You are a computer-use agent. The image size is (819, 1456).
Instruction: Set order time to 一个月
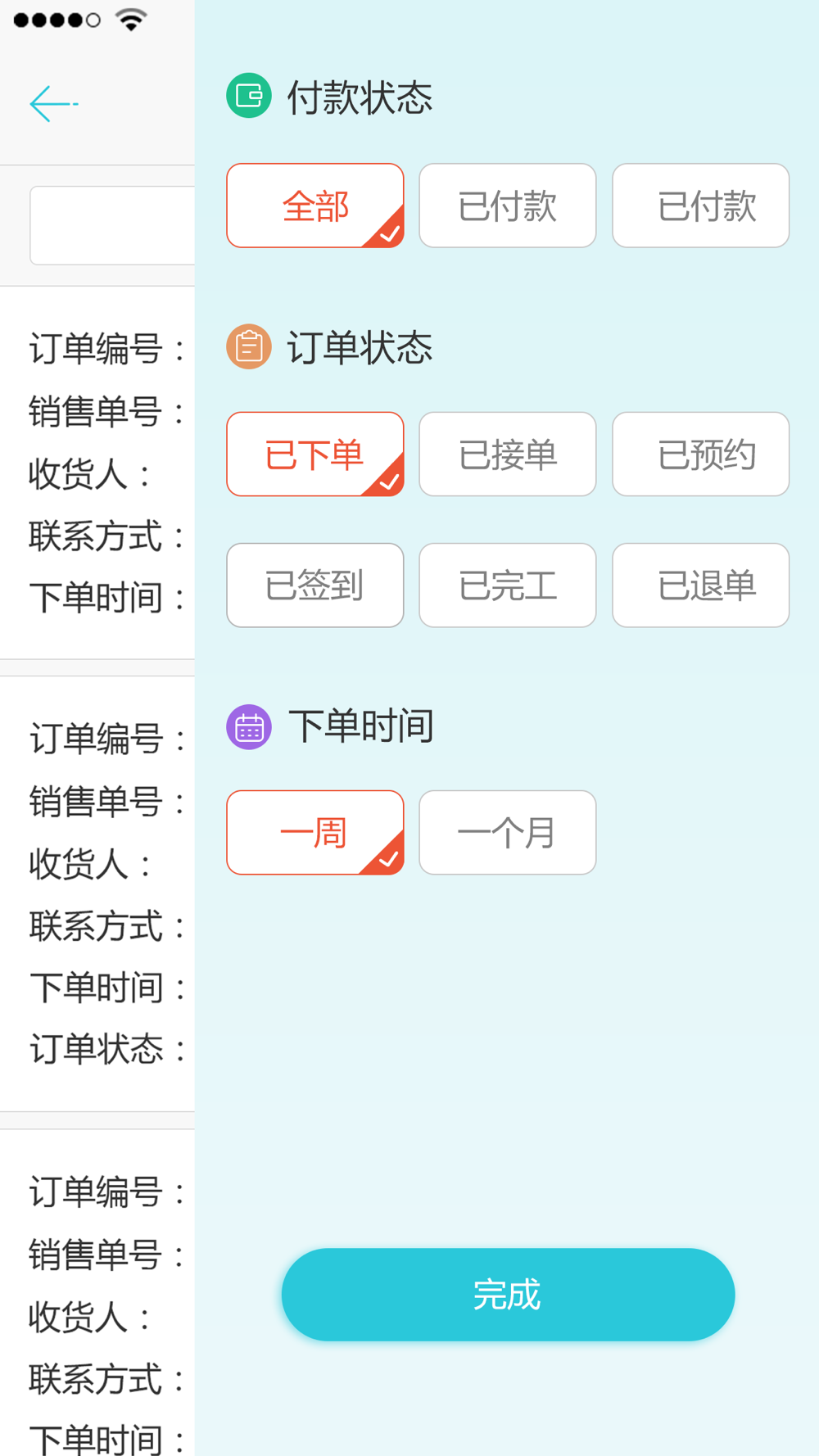point(508,833)
